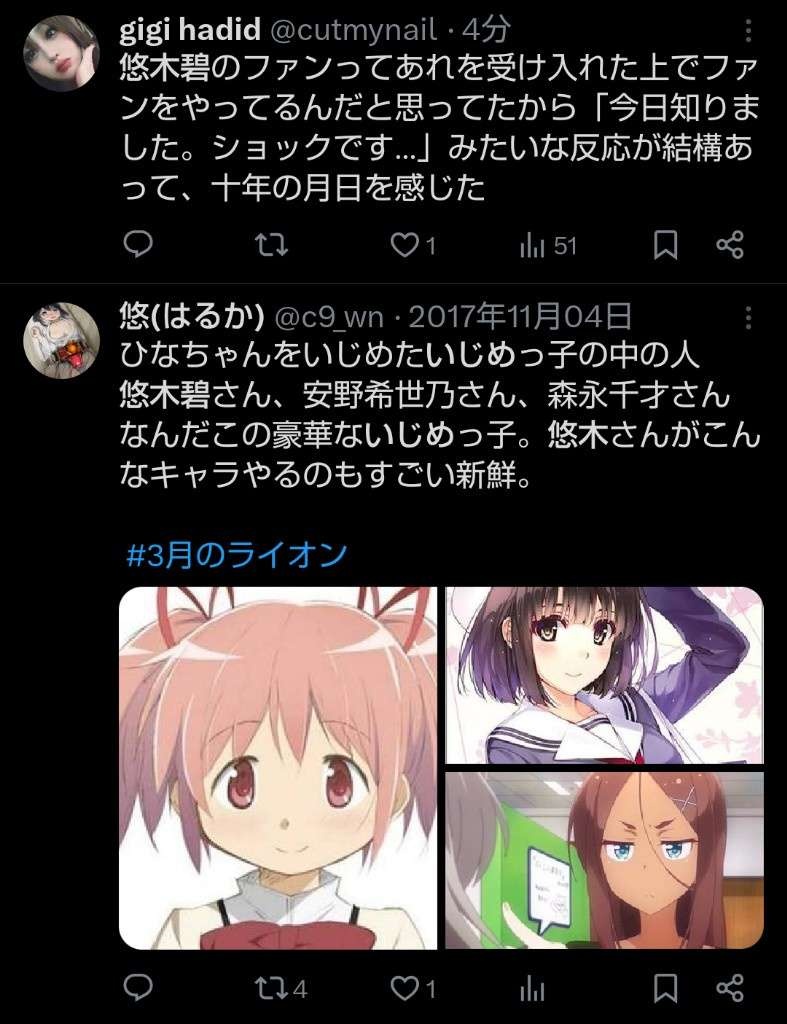
Task: Reply to 悠(はるか)'s tweet
Action: coord(137,989)
